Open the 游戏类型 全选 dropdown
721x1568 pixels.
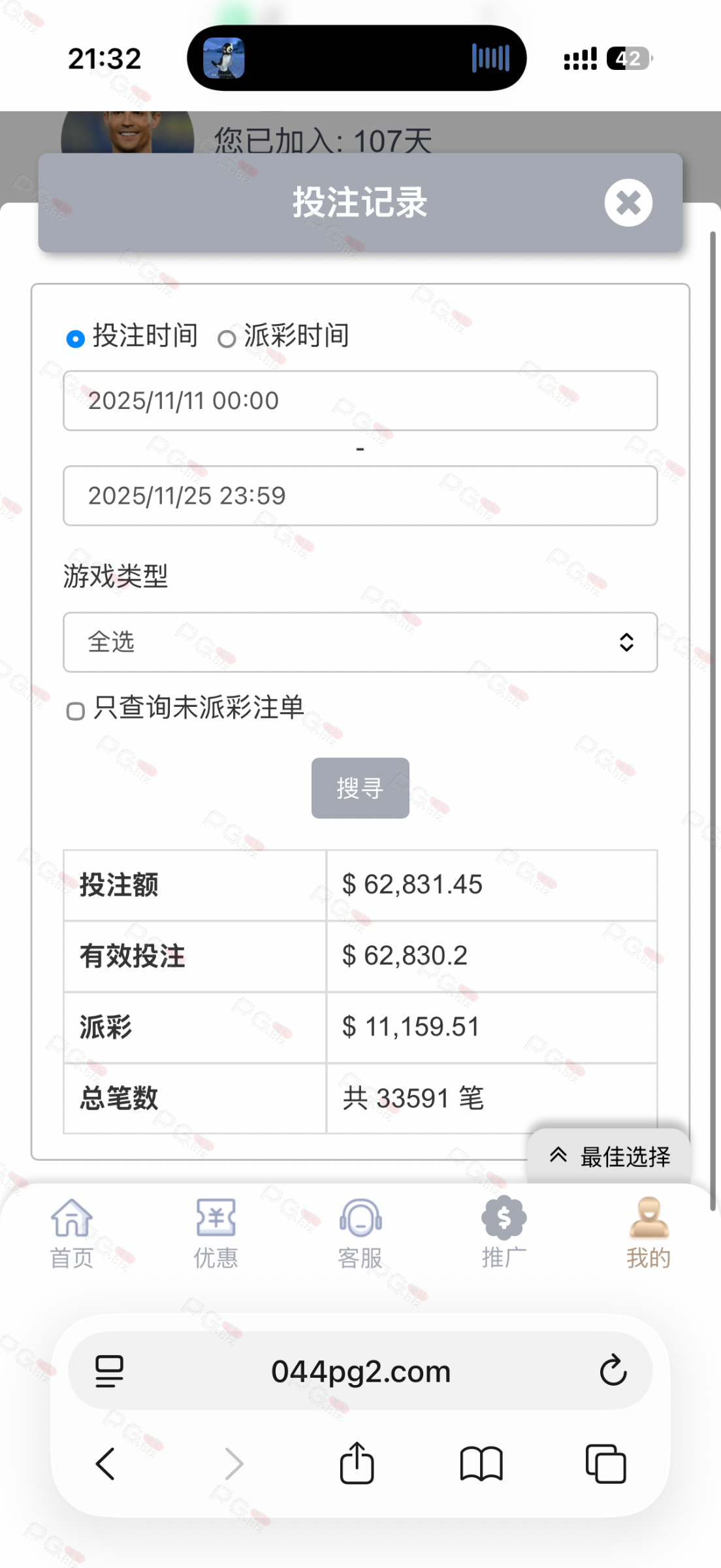pyautogui.click(x=360, y=642)
